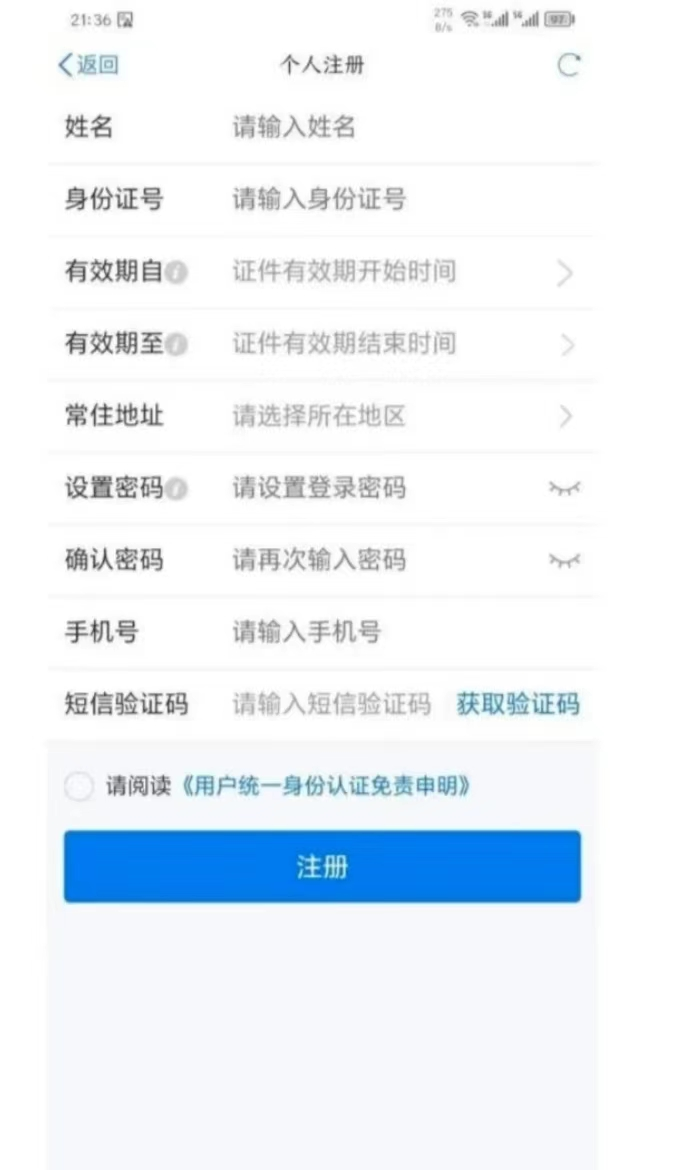The image size is (683, 1170).
Task: Reveal password in 确认密码 row
Action: [564, 560]
